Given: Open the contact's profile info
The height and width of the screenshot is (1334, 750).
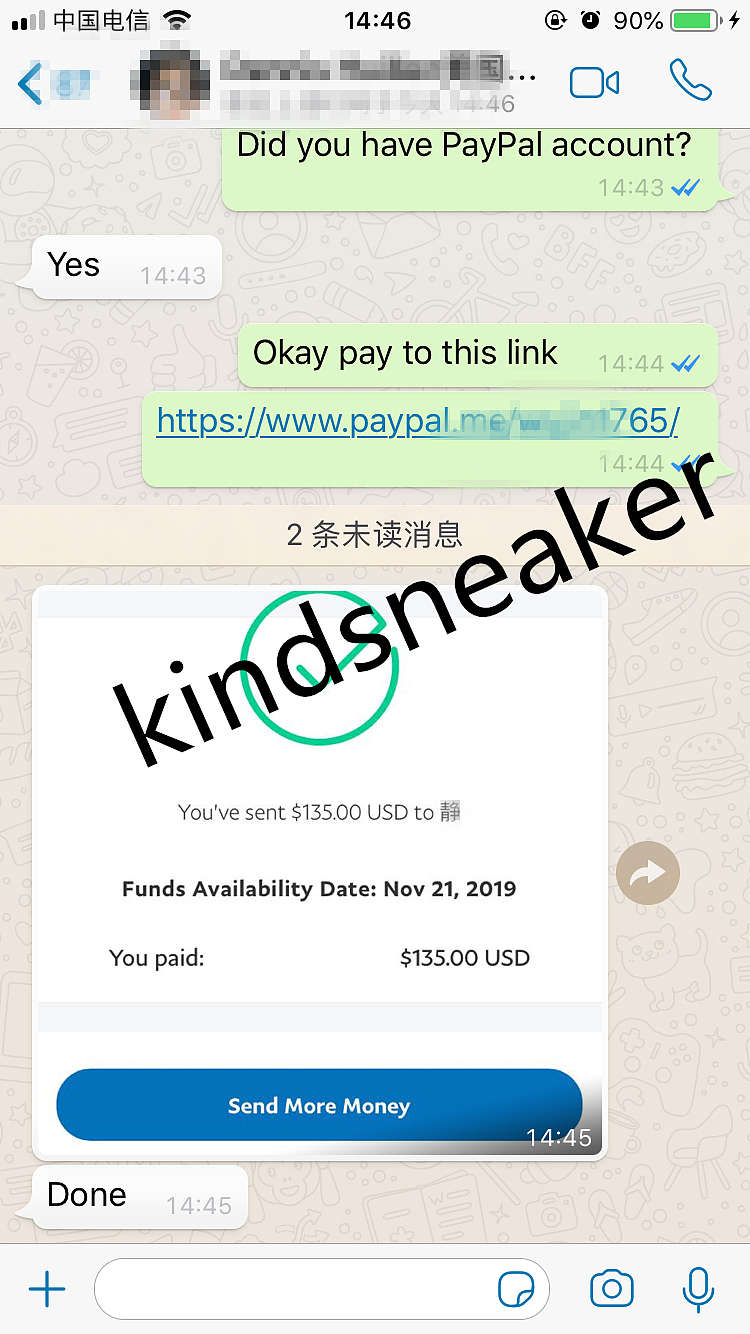Looking at the screenshot, I should [340, 83].
